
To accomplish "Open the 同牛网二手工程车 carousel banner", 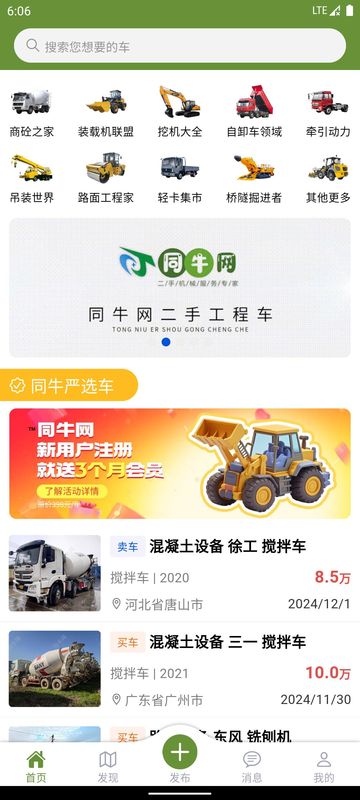I will pyautogui.click(x=180, y=288).
